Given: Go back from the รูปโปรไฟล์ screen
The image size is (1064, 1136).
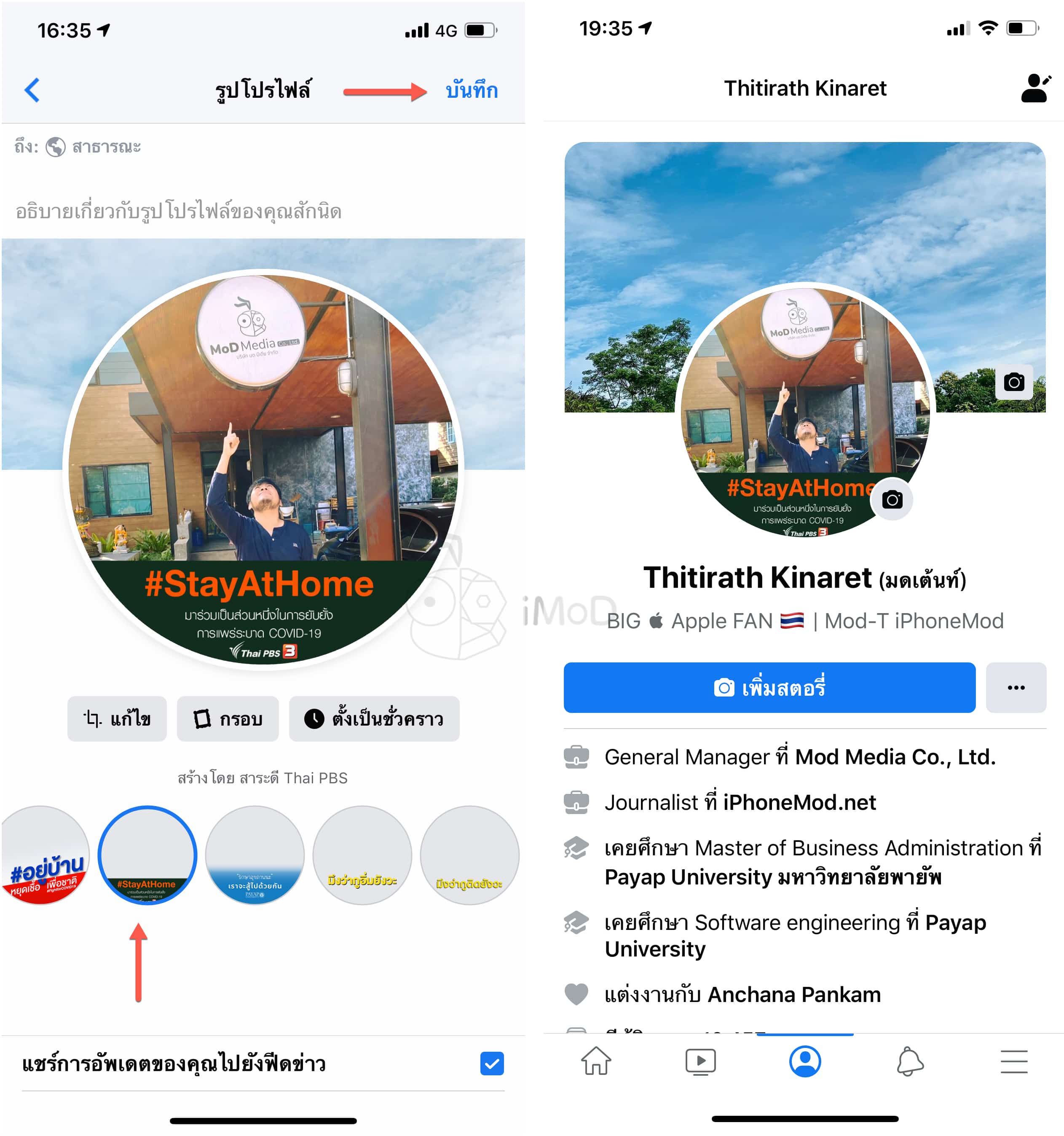Looking at the screenshot, I should (x=32, y=90).
